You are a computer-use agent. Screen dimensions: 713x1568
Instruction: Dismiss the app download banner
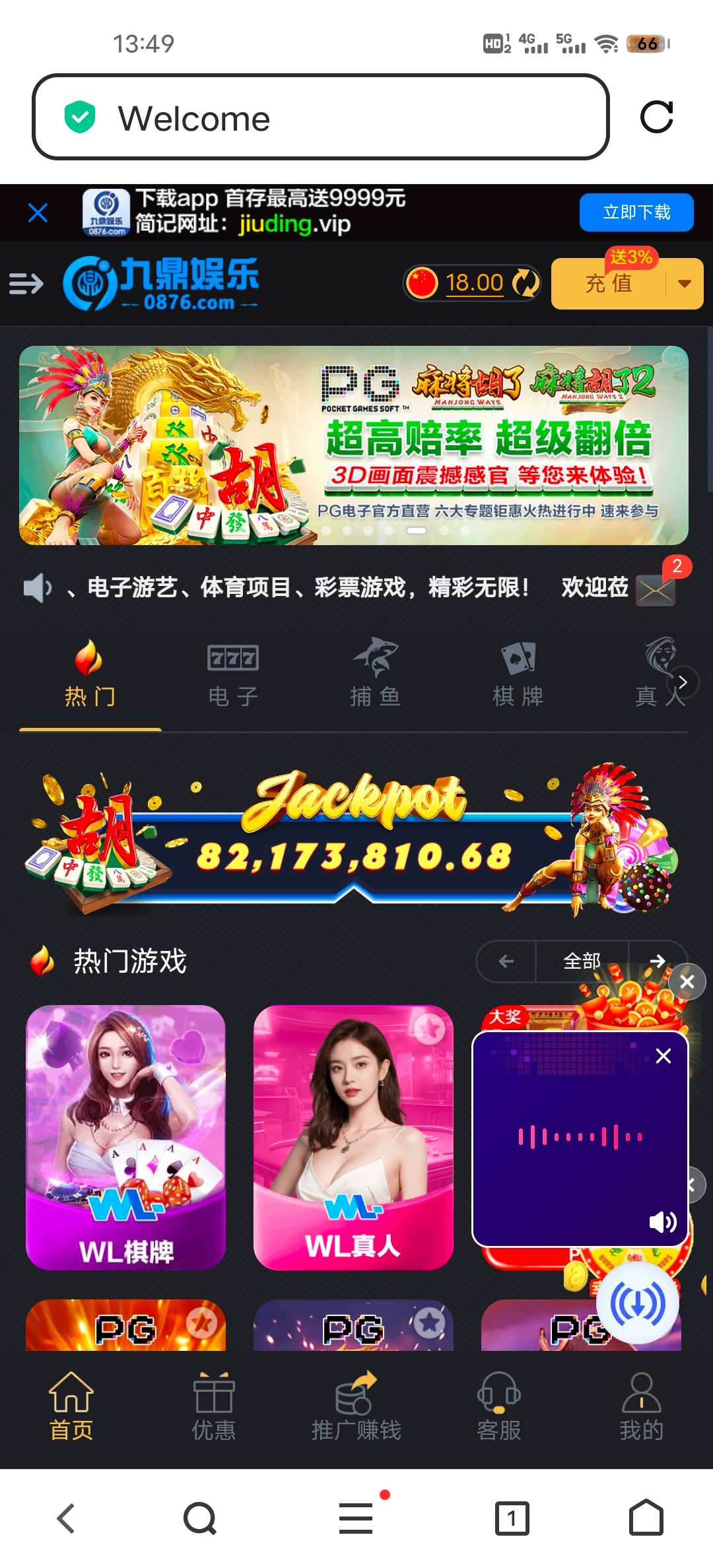coord(38,212)
